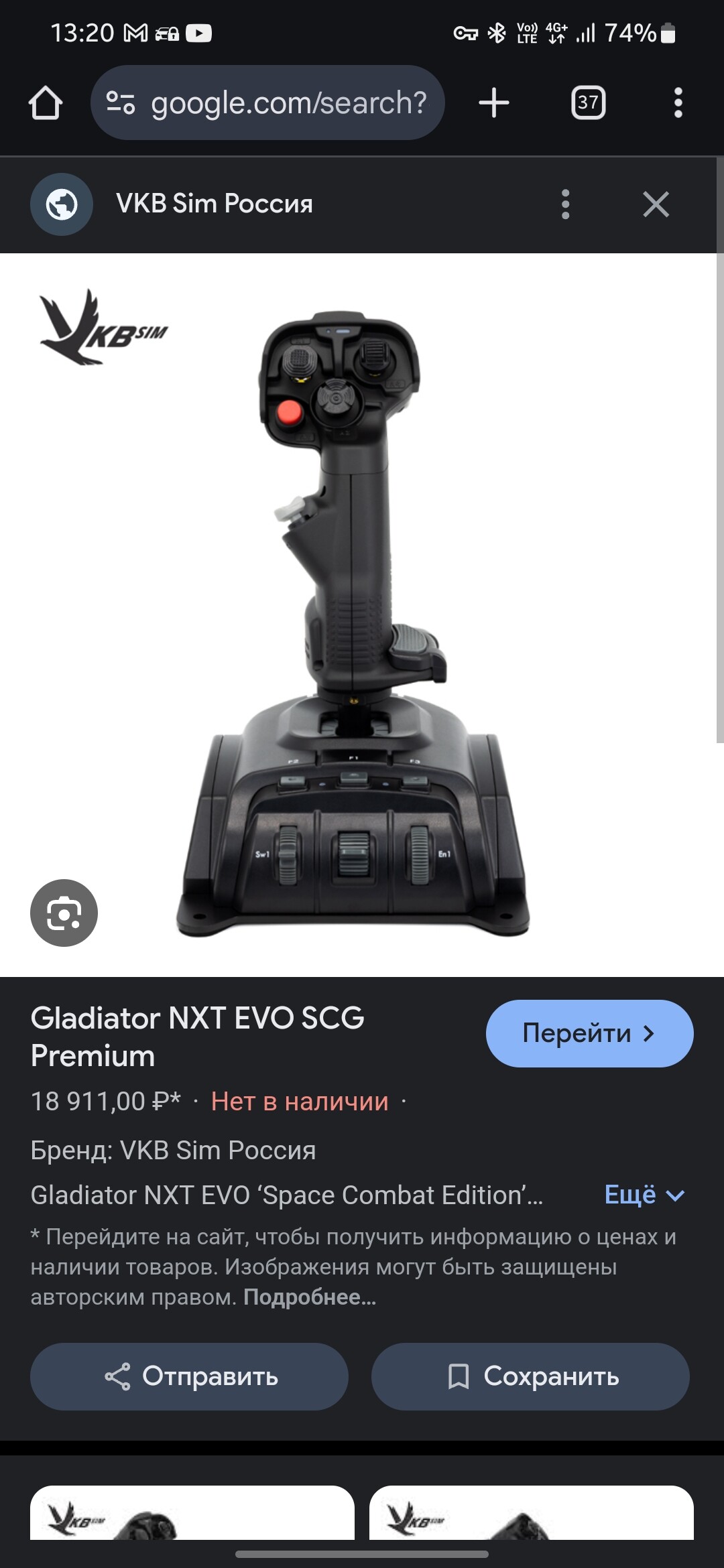This screenshot has width=724, height=1568.
Task: Open options menu next to VKB Sim Россия
Action: click(565, 204)
